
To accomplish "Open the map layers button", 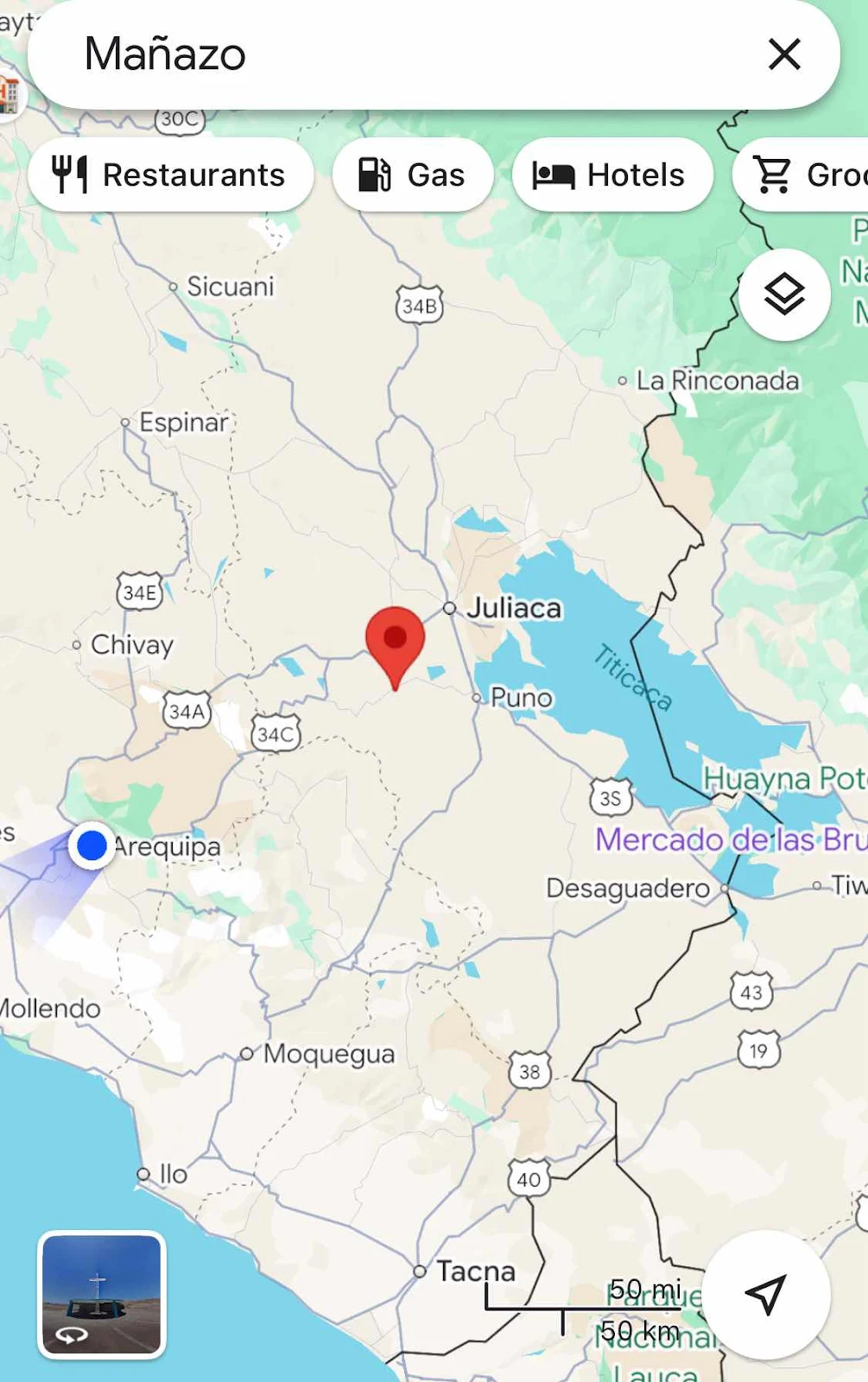I will [783, 295].
